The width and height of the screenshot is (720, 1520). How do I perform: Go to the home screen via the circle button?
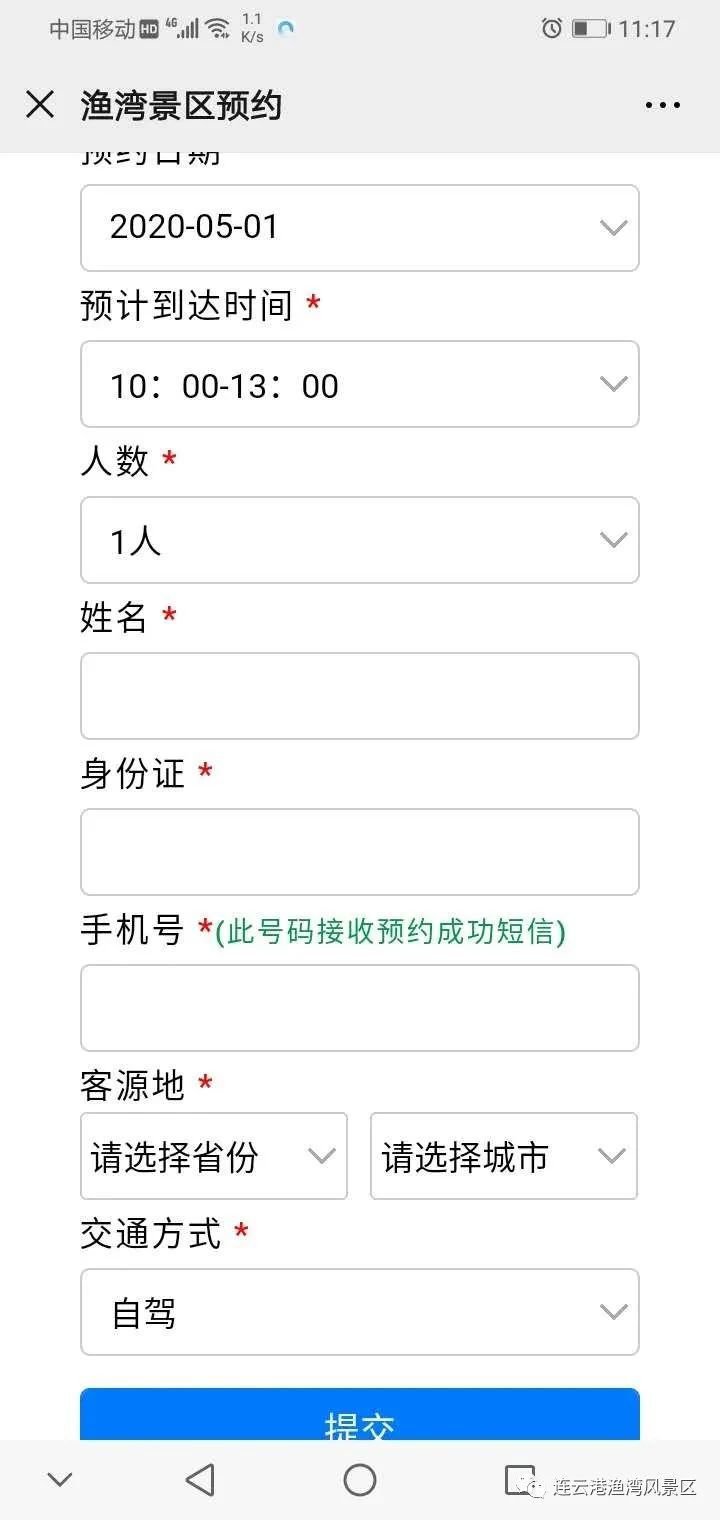[x=360, y=1479]
